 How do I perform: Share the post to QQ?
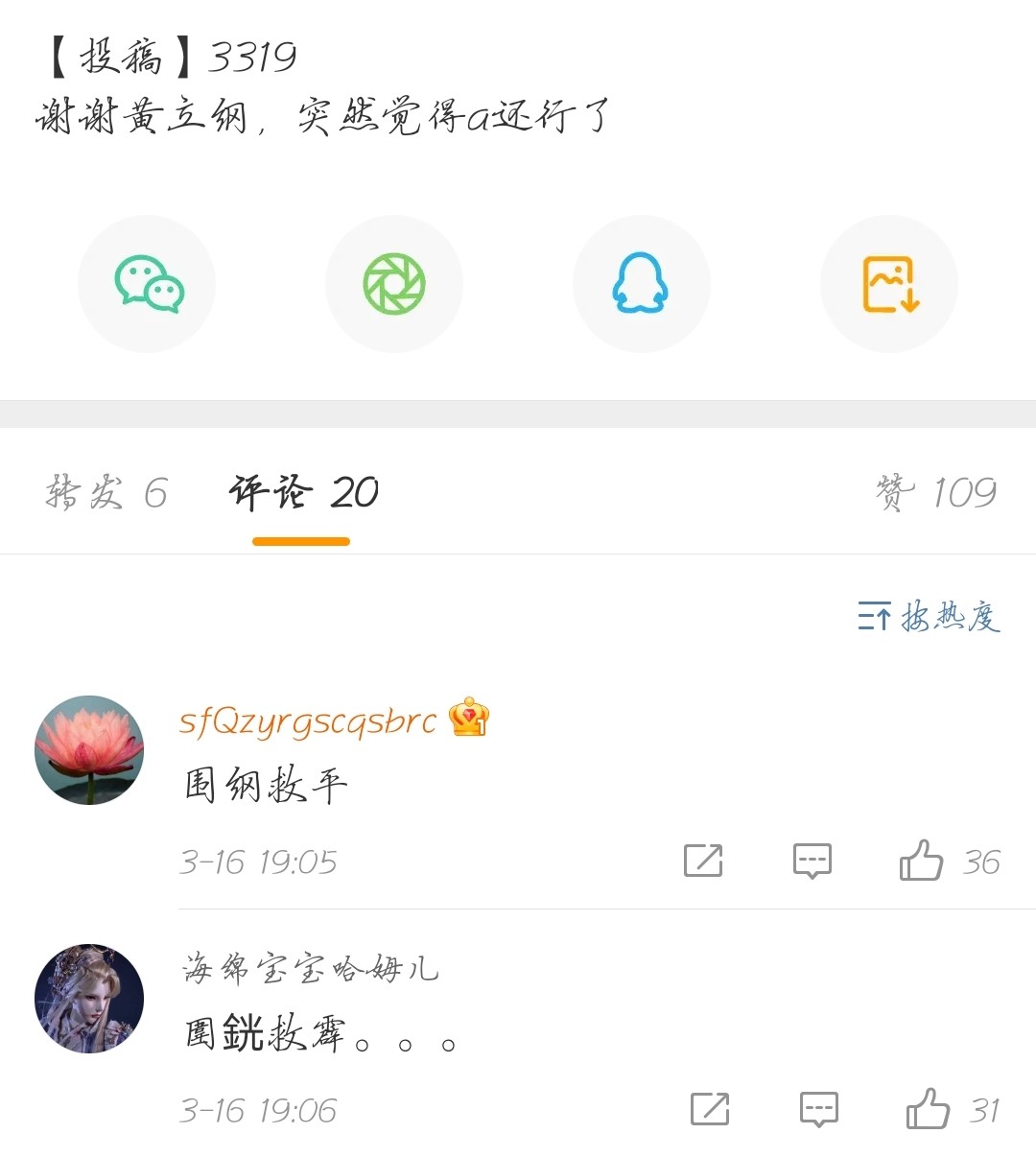tap(641, 284)
